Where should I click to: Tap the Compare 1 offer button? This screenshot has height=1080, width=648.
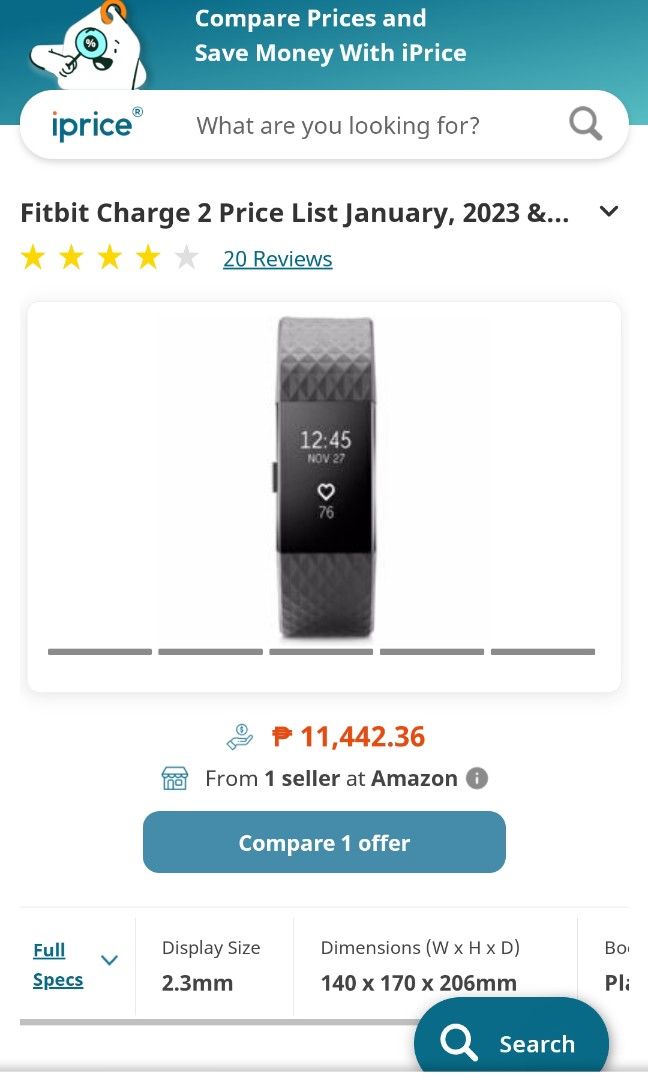[x=324, y=842]
